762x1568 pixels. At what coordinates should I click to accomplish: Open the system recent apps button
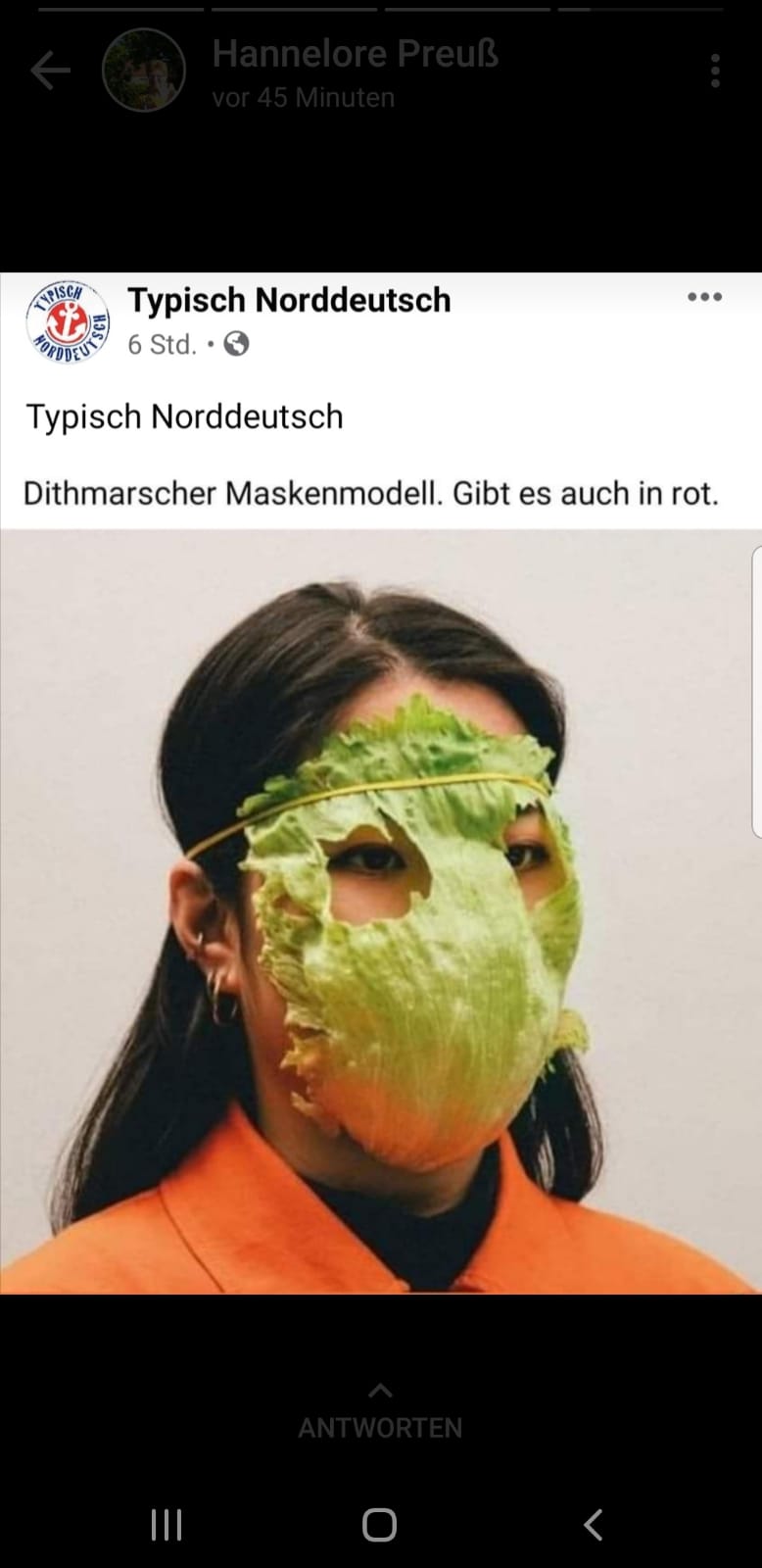[x=167, y=1525]
